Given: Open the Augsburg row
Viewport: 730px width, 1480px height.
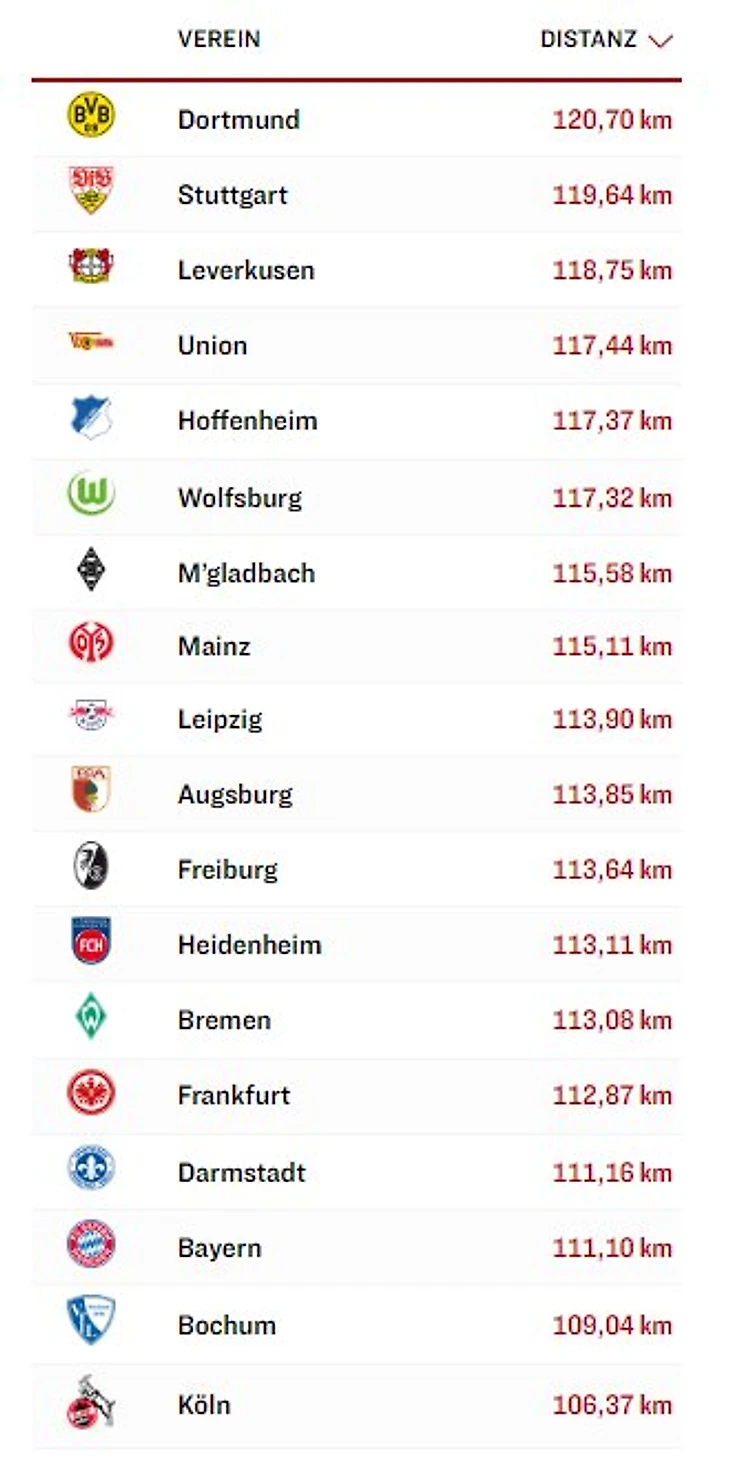Looking at the screenshot, I should tap(235, 795).
